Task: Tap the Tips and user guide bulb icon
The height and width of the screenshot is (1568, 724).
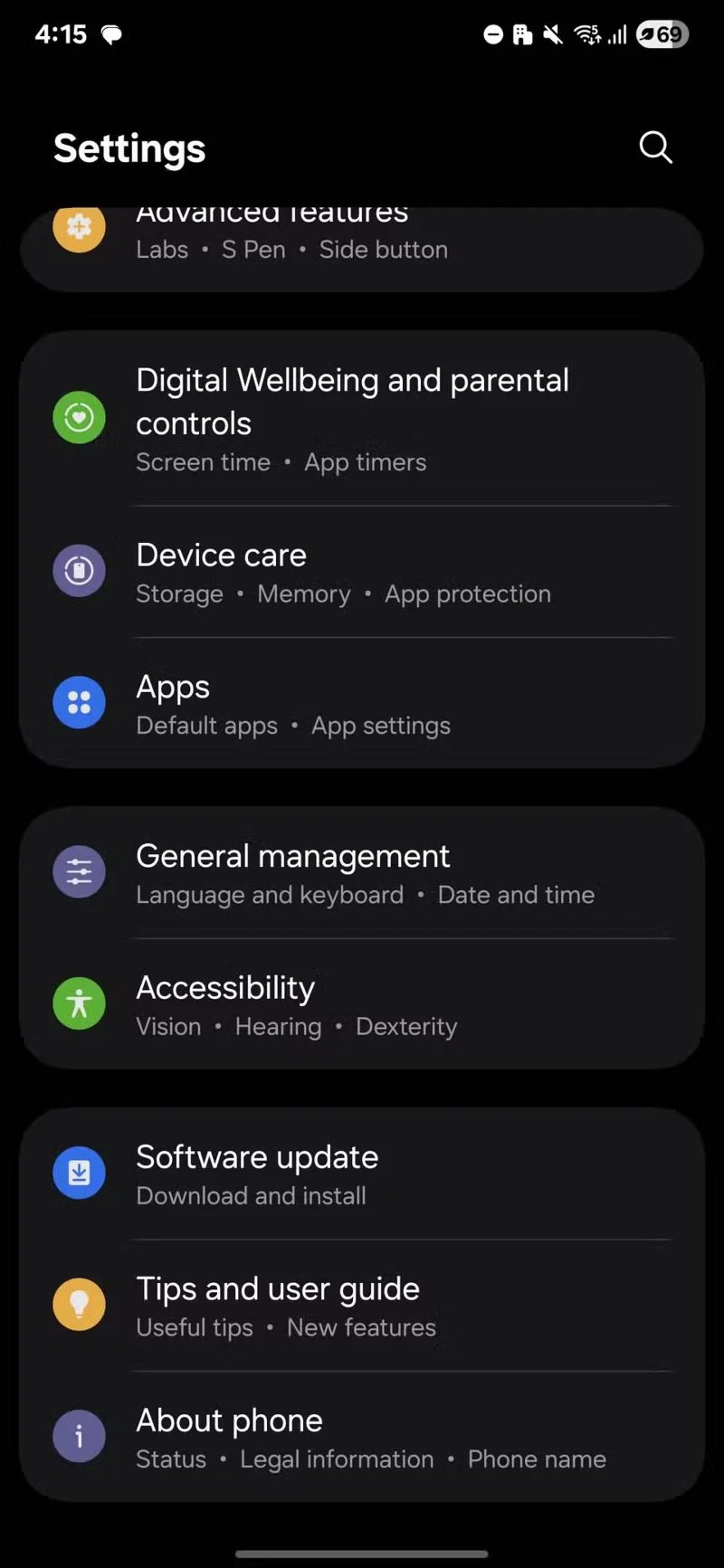Action: [x=79, y=1304]
